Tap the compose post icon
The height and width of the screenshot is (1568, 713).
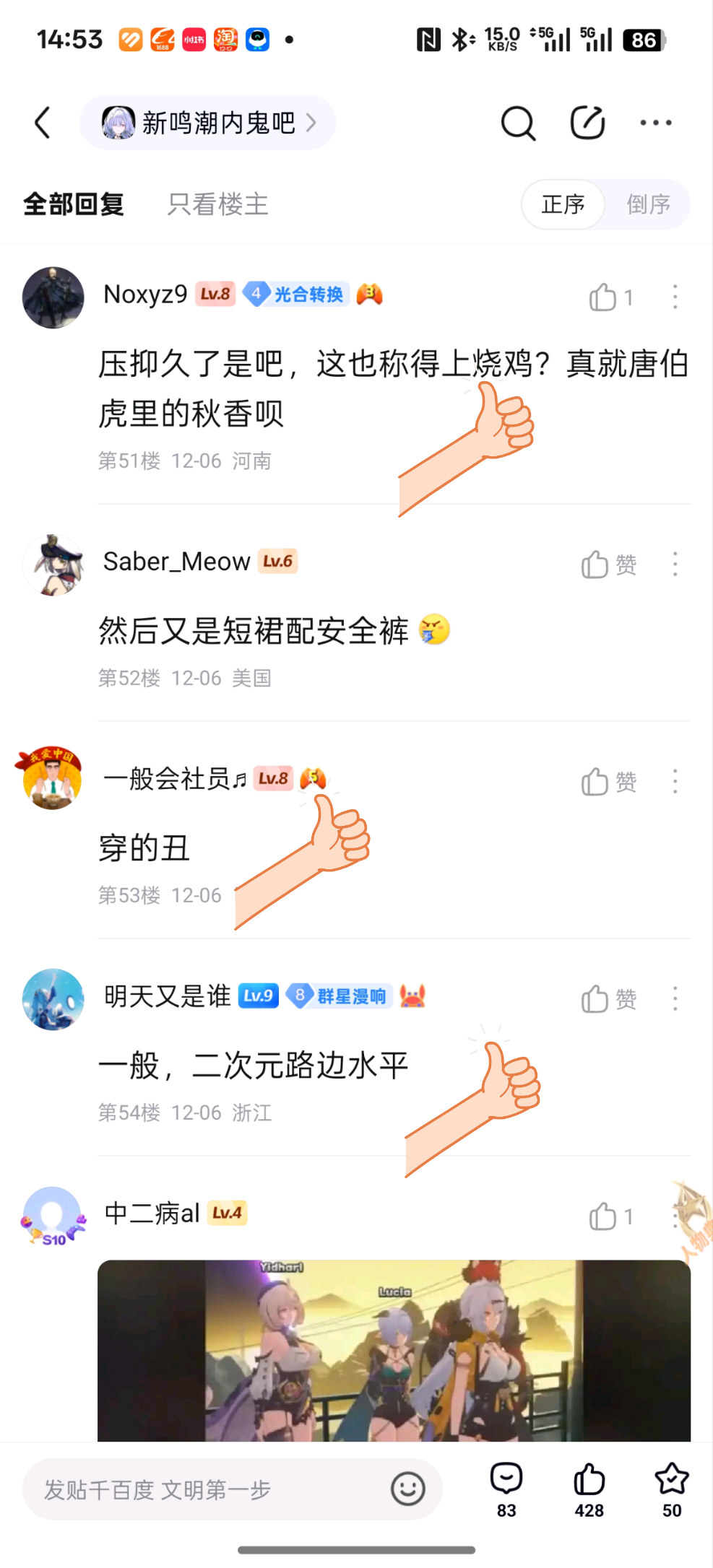(x=587, y=123)
